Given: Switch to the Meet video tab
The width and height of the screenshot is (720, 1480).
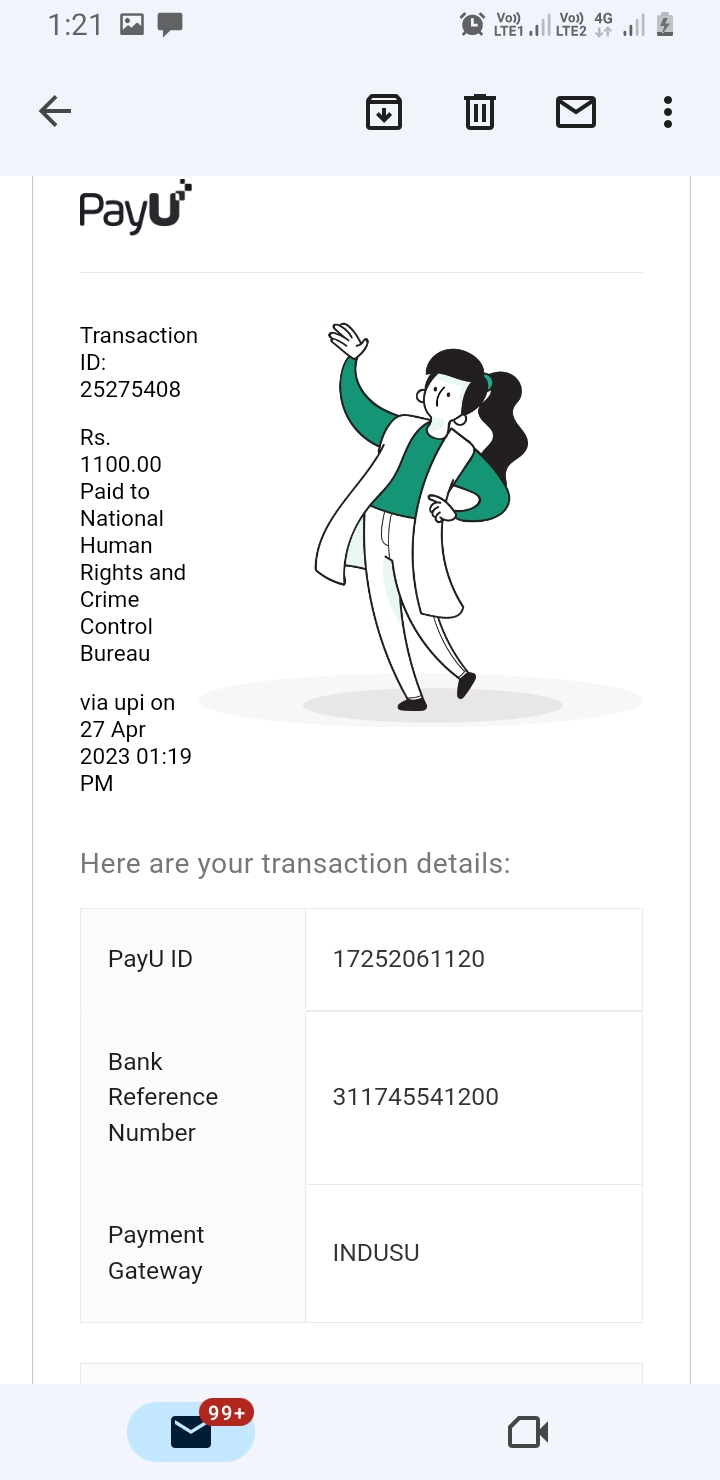Looking at the screenshot, I should point(528,1432).
